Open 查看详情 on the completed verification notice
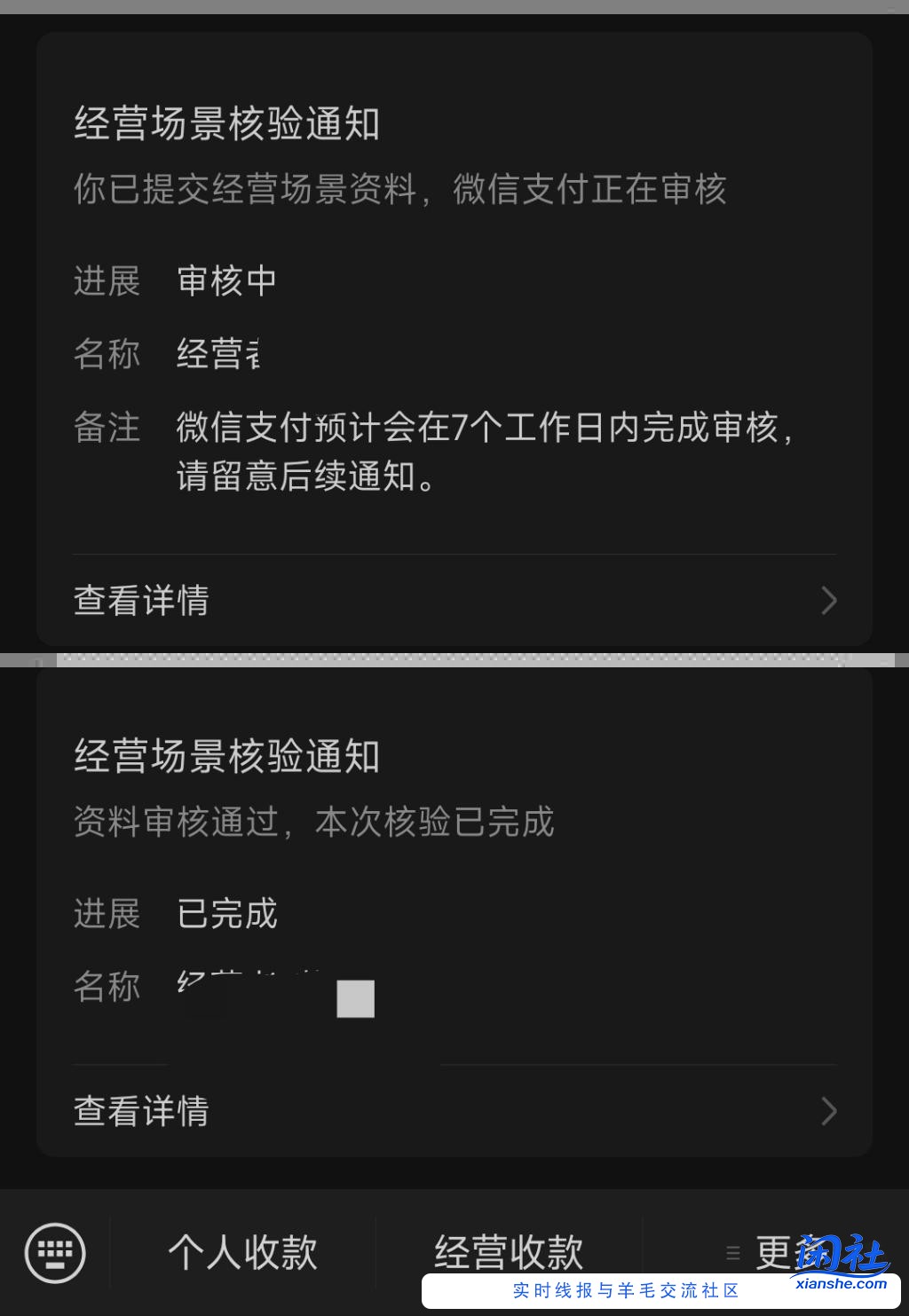The height and width of the screenshot is (1316, 909). point(141,1112)
